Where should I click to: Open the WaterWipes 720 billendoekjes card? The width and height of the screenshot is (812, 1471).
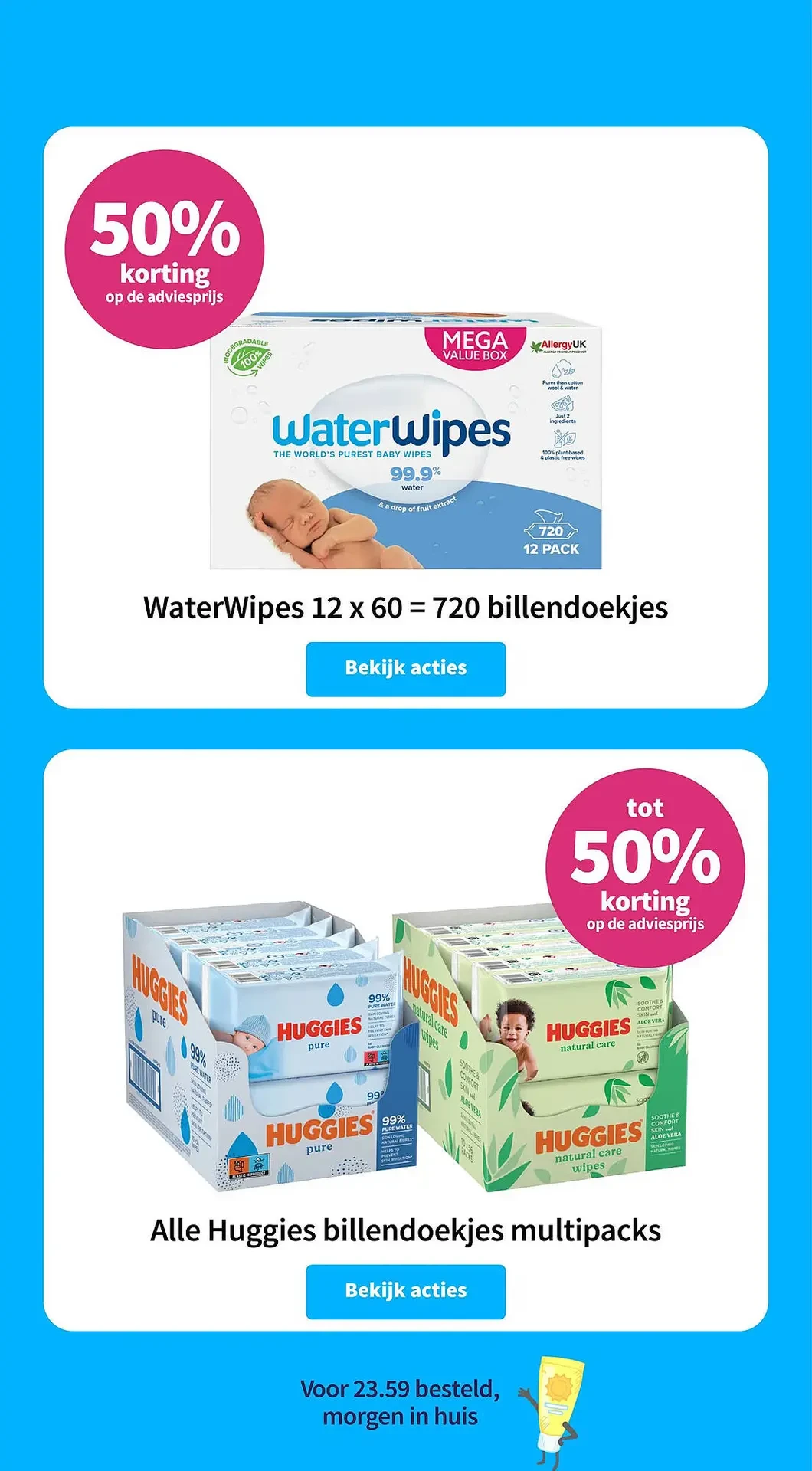[x=405, y=444]
